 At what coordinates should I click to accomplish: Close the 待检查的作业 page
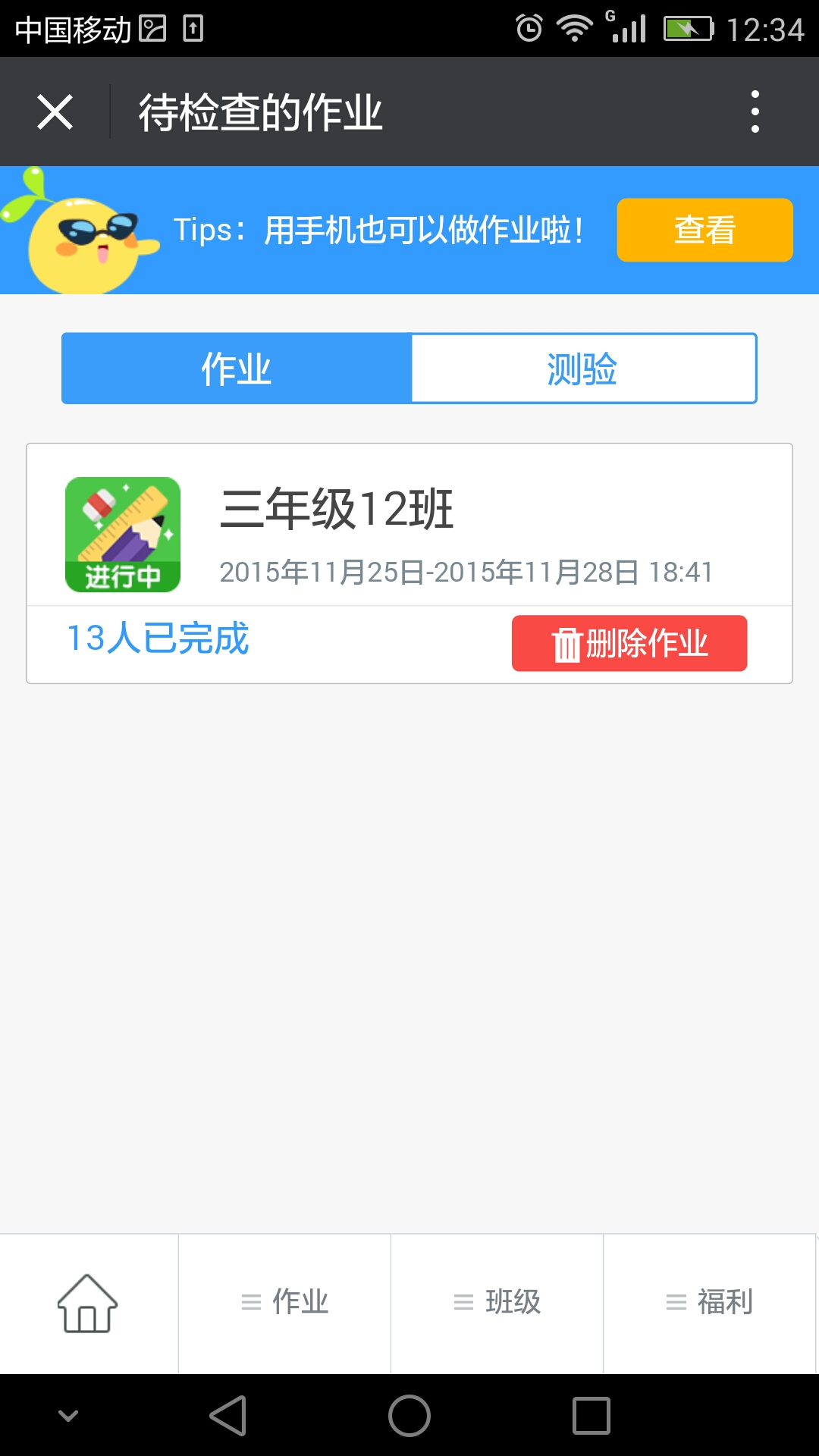click(55, 112)
